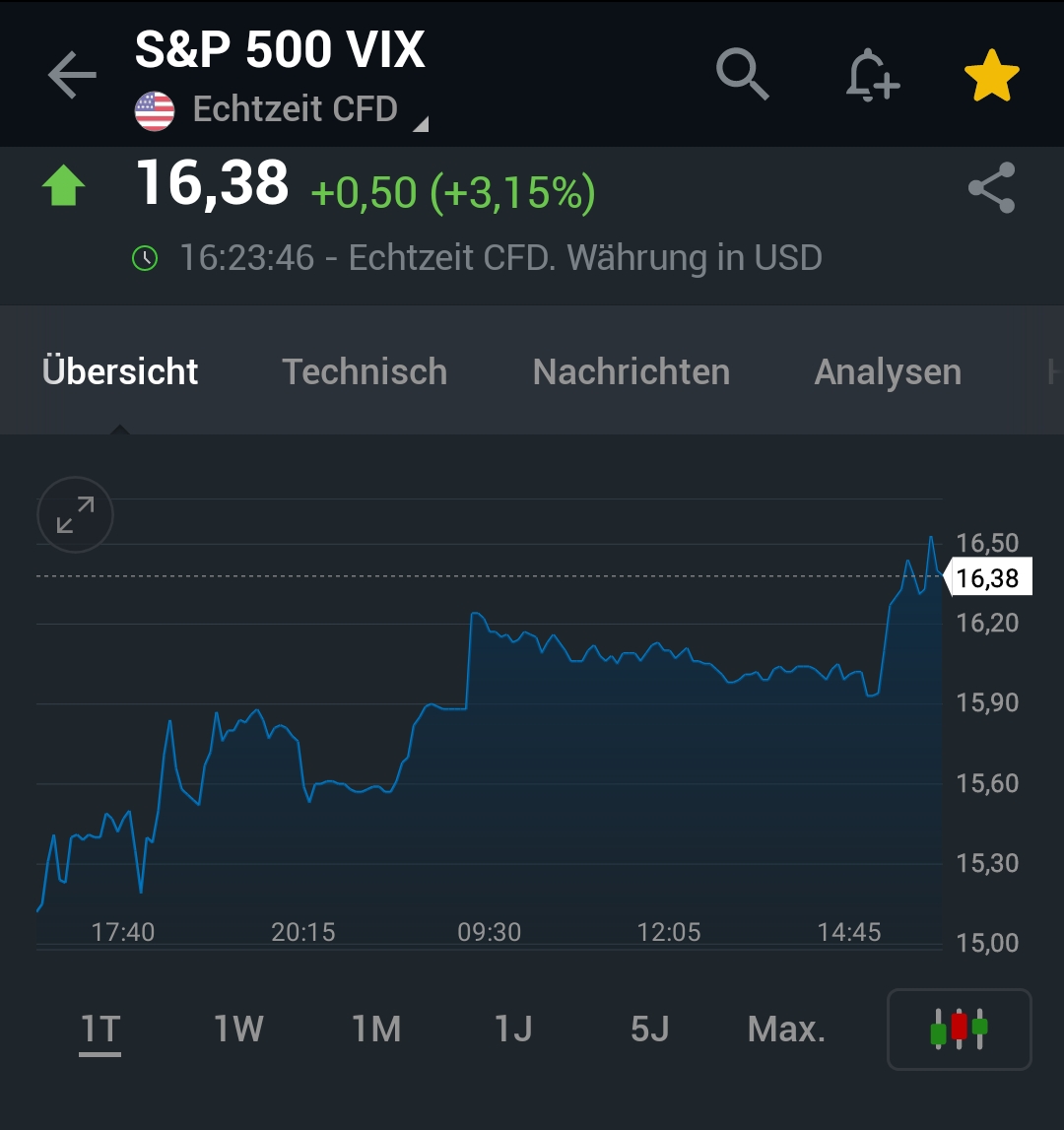Click the back arrow to leave quote page
The height and width of the screenshot is (1130, 1064).
(72, 74)
